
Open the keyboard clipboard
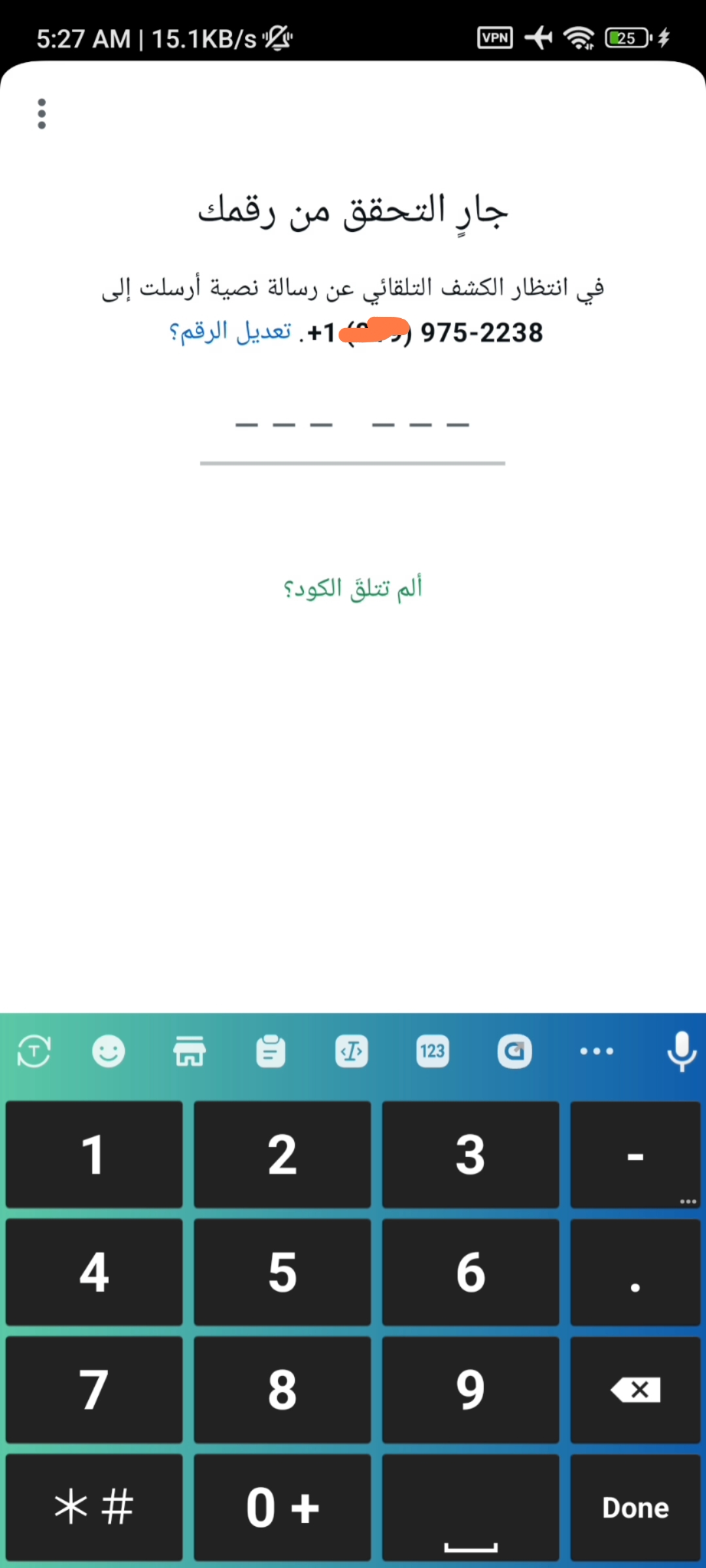271,1051
